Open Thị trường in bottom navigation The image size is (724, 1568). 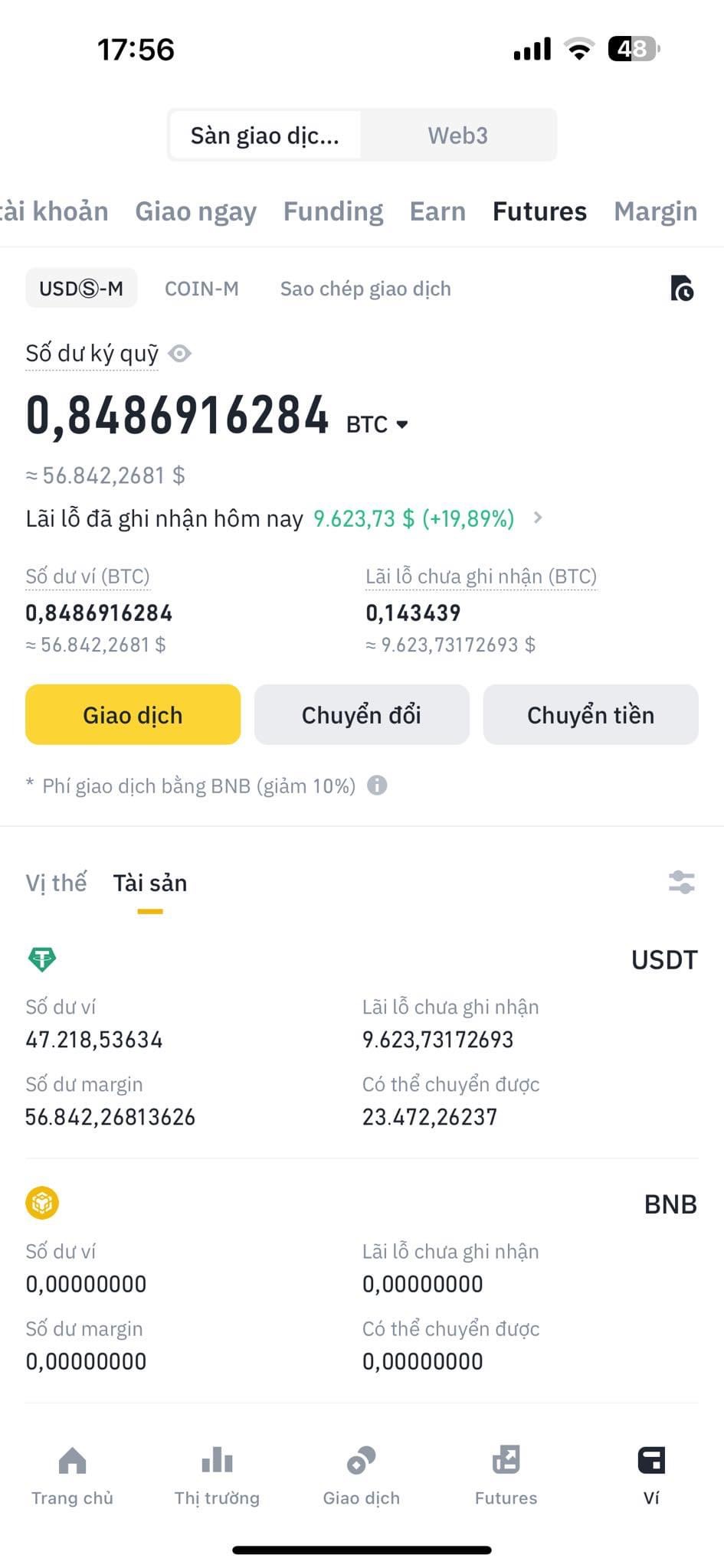(217, 1475)
